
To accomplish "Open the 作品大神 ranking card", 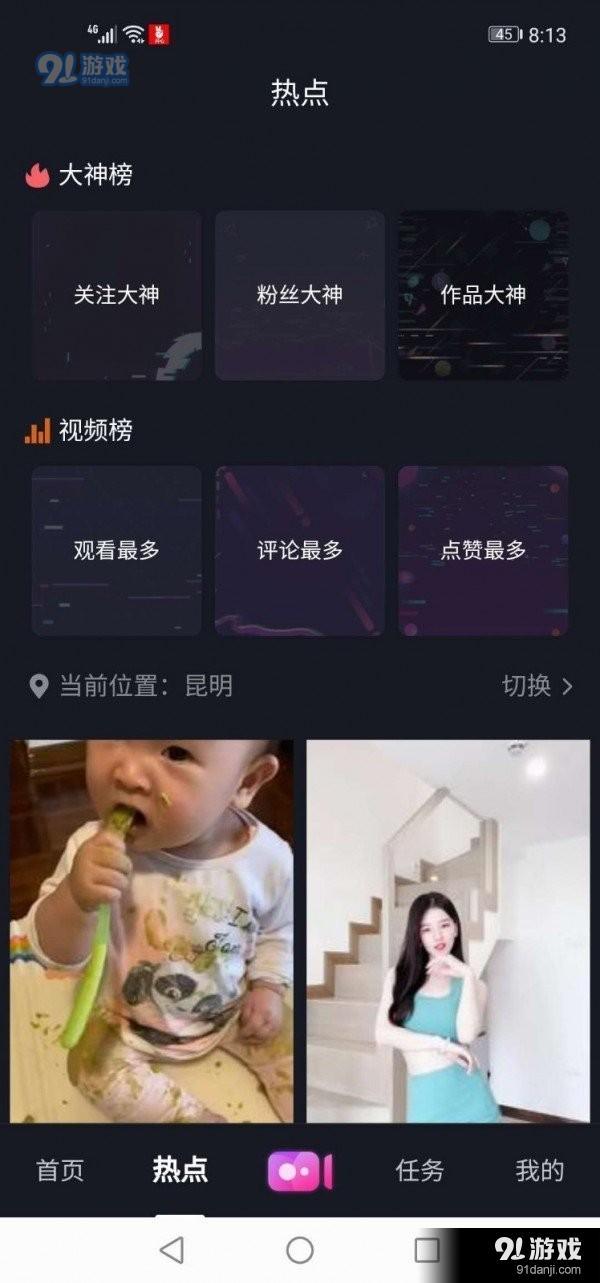I will (x=483, y=295).
